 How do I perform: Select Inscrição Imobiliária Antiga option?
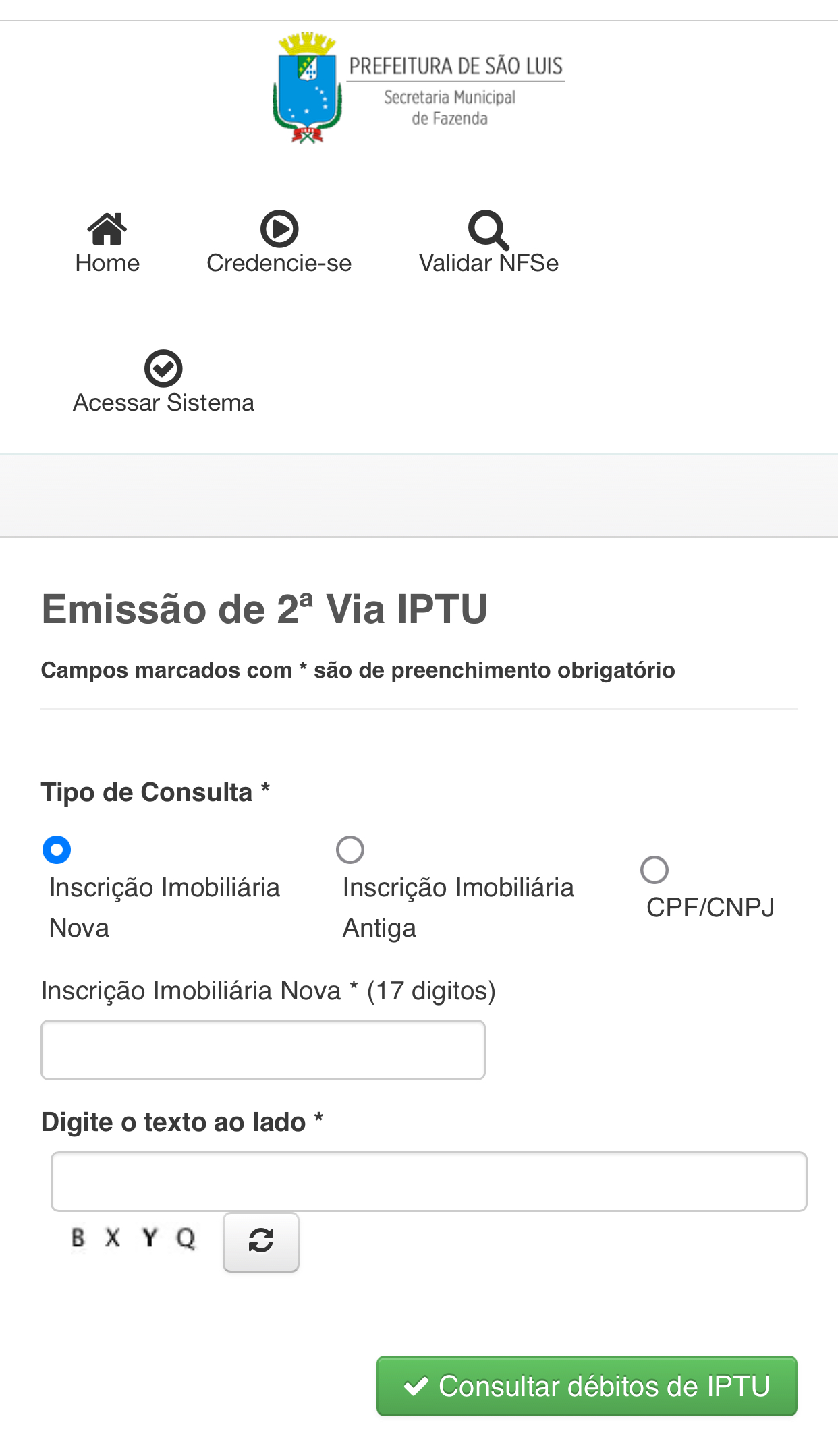[x=350, y=850]
